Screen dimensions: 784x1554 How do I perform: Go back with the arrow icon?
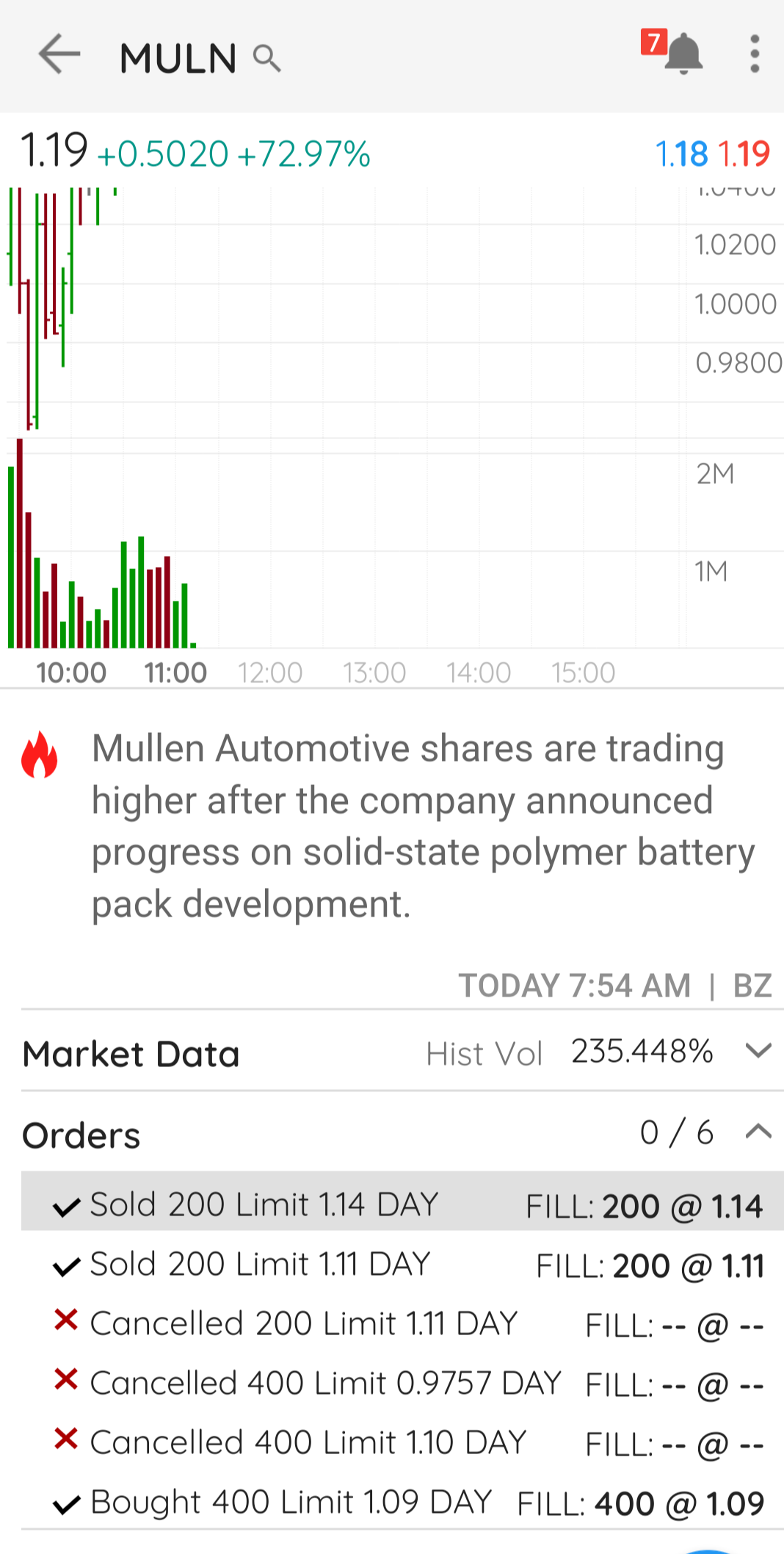tap(59, 54)
